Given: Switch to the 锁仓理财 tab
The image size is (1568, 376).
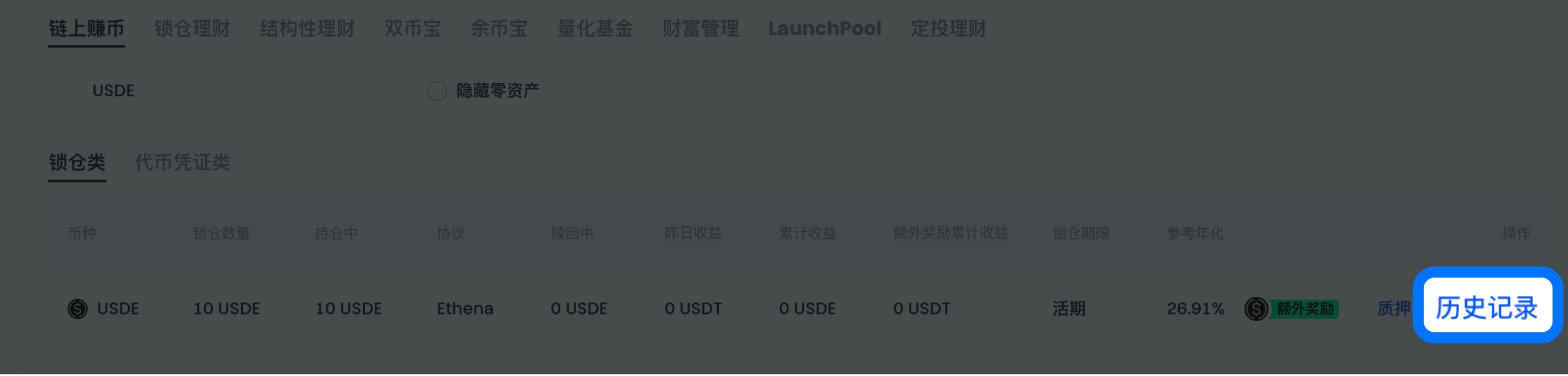Looking at the screenshot, I should pos(192,29).
